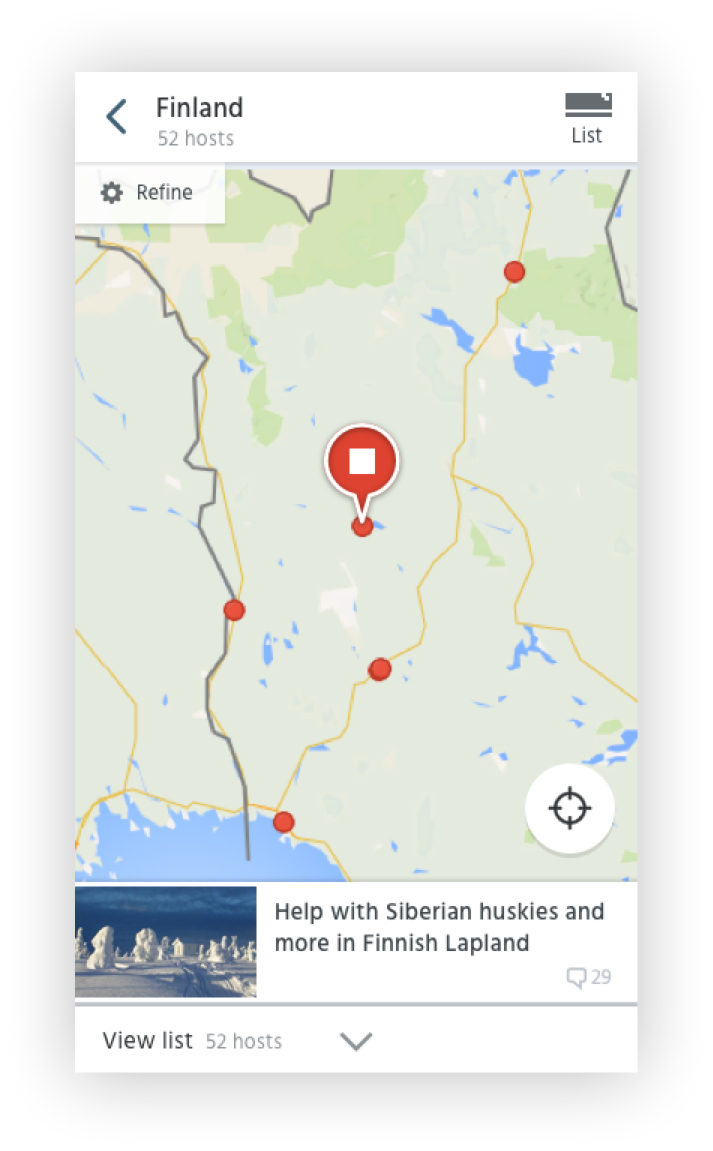This screenshot has height=1151, width=713.
Task: Open the Siberian huskies host card
Action: coord(356,943)
